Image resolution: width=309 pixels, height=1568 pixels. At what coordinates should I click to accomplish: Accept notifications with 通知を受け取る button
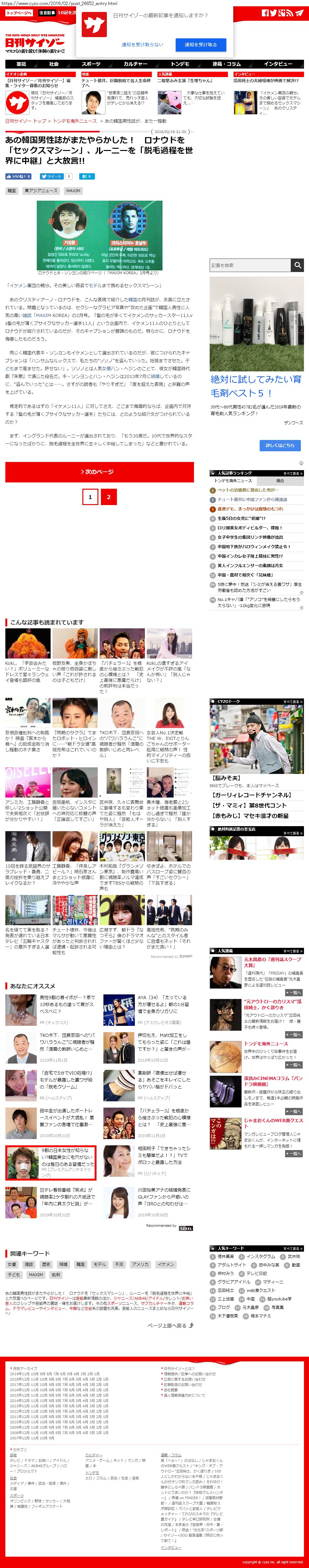pos(201,44)
